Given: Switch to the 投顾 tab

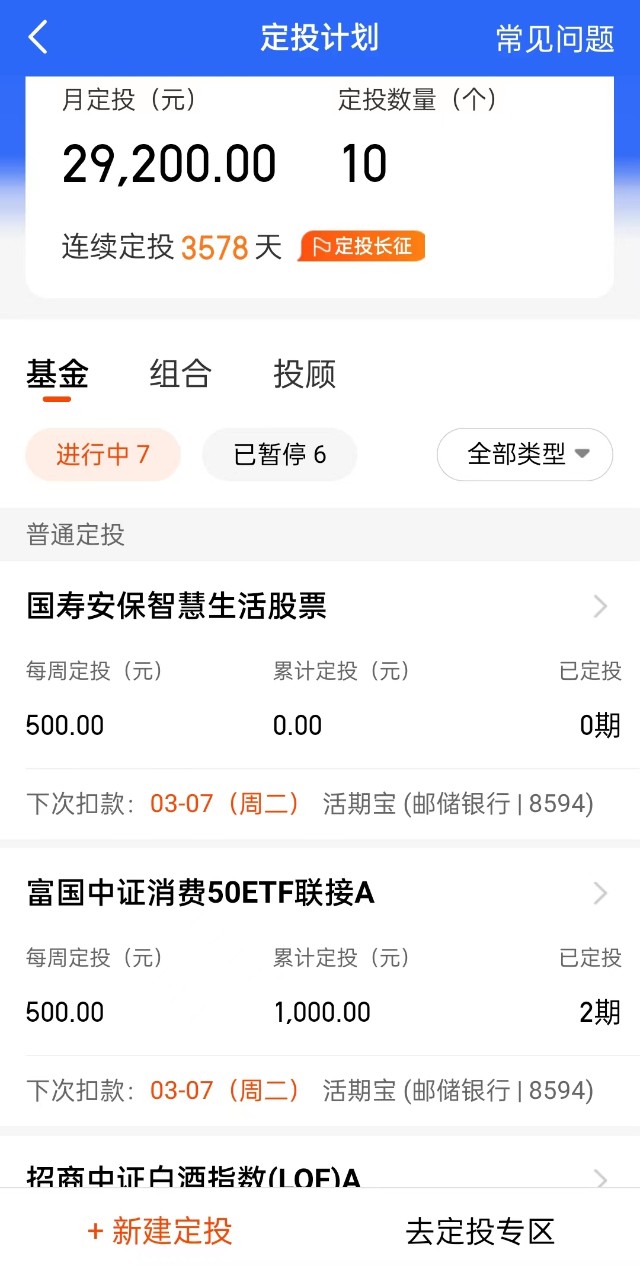Looking at the screenshot, I should [x=304, y=375].
